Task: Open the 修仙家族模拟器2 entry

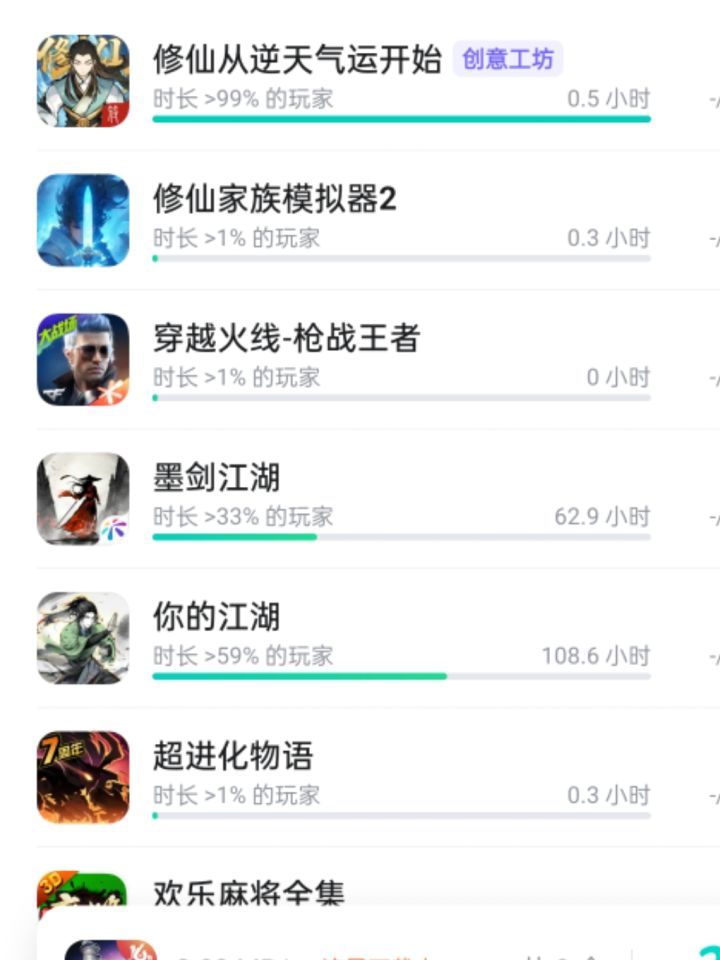Action: (x=378, y=220)
